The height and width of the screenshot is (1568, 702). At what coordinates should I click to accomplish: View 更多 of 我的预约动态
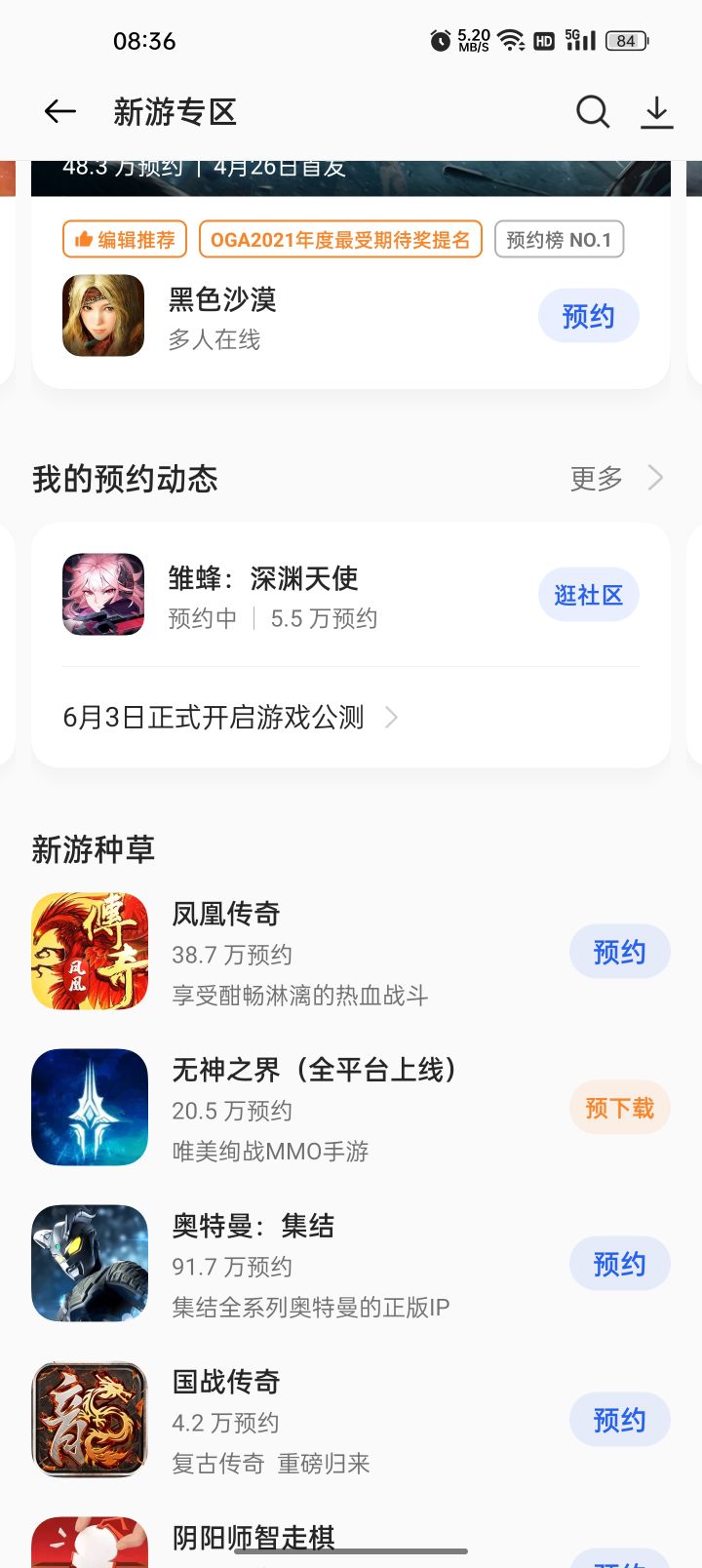(616, 478)
